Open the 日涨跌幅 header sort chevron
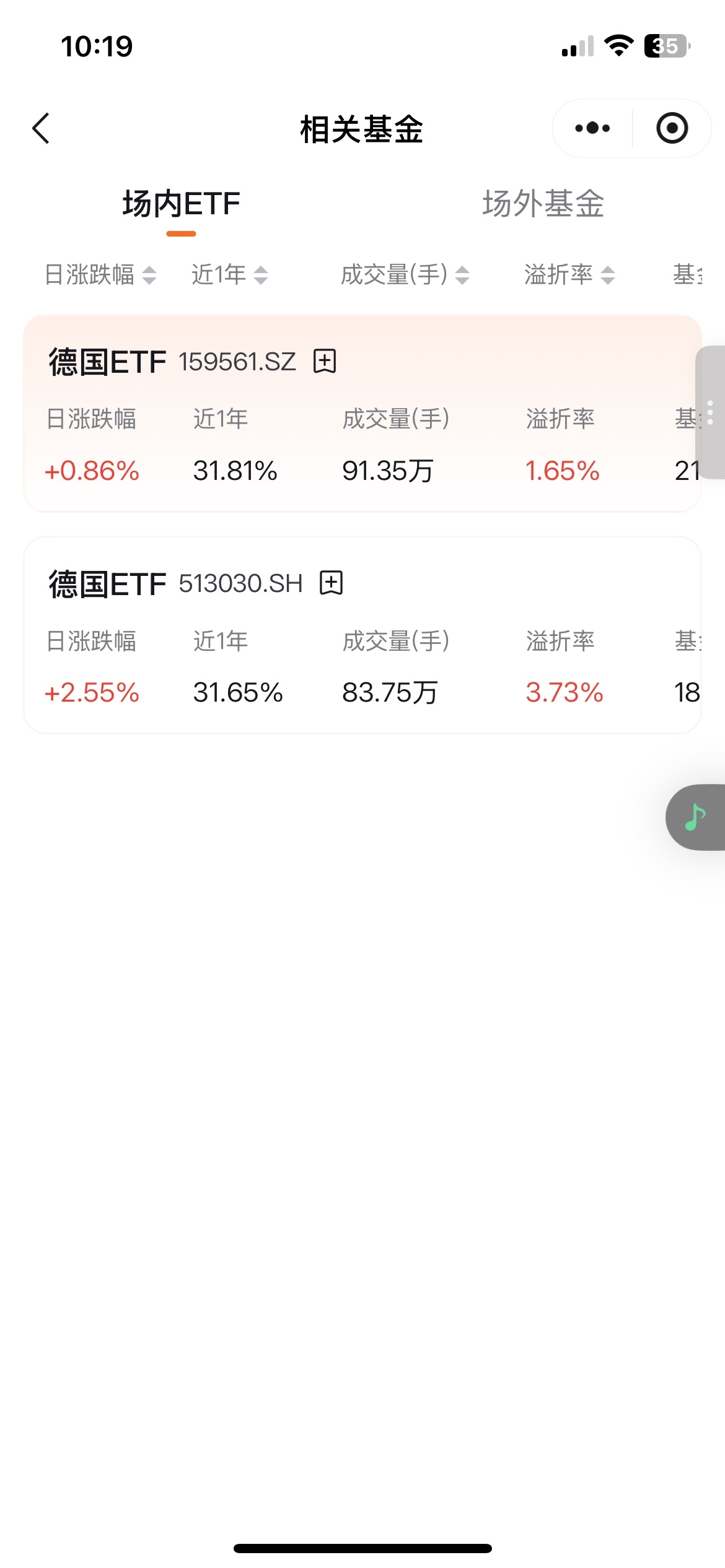 tap(149, 275)
